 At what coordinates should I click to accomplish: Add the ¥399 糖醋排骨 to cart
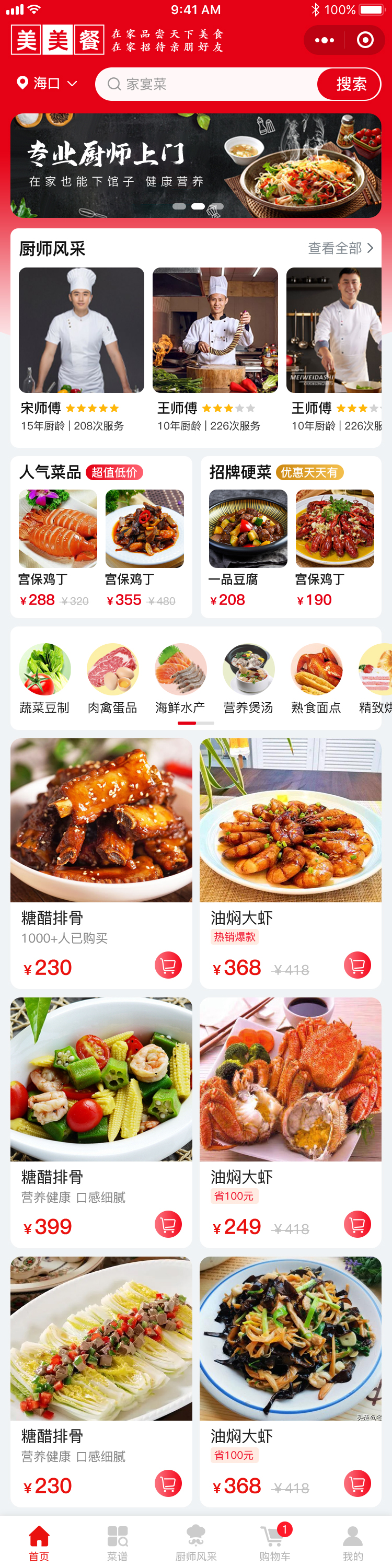(168, 1224)
